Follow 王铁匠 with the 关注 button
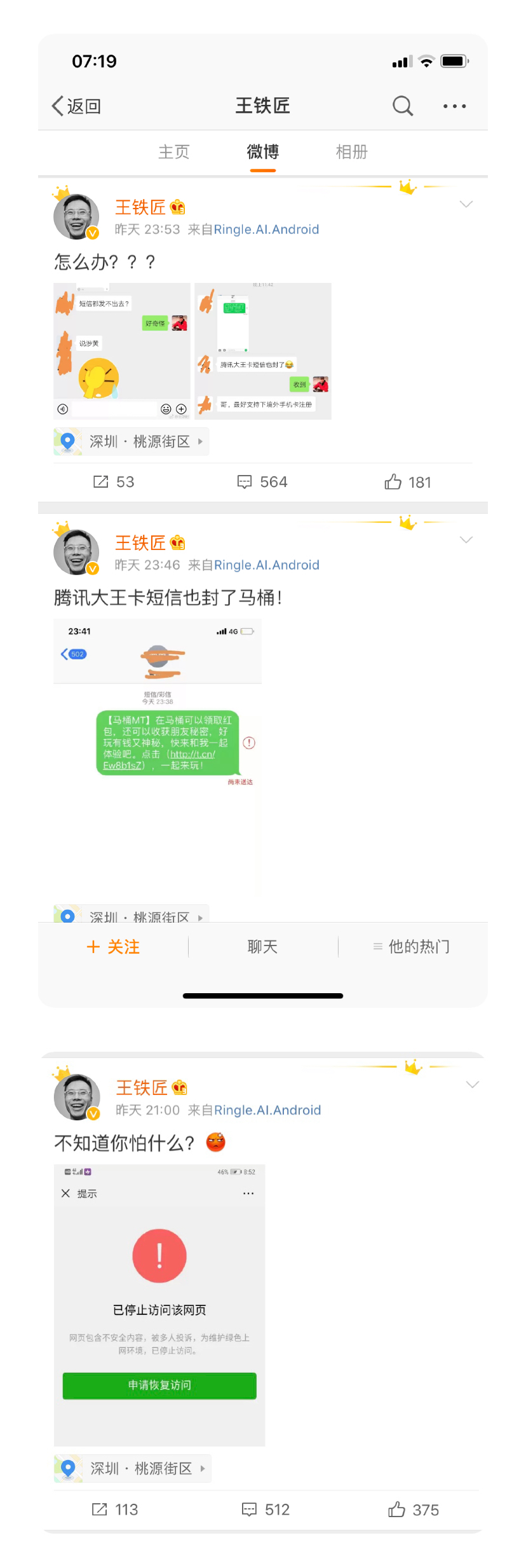526x1568 pixels. [113, 947]
